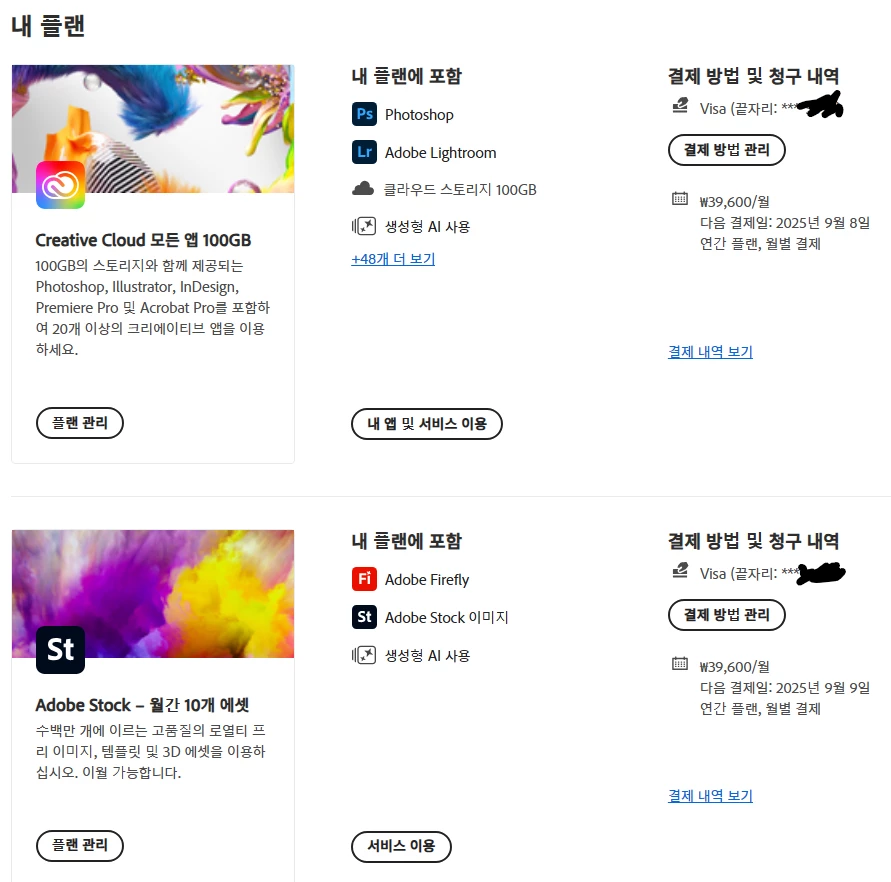Open 플랜 관리 for Creative Cloud 모든 앱 100GB
891x882 pixels.
coord(80,423)
